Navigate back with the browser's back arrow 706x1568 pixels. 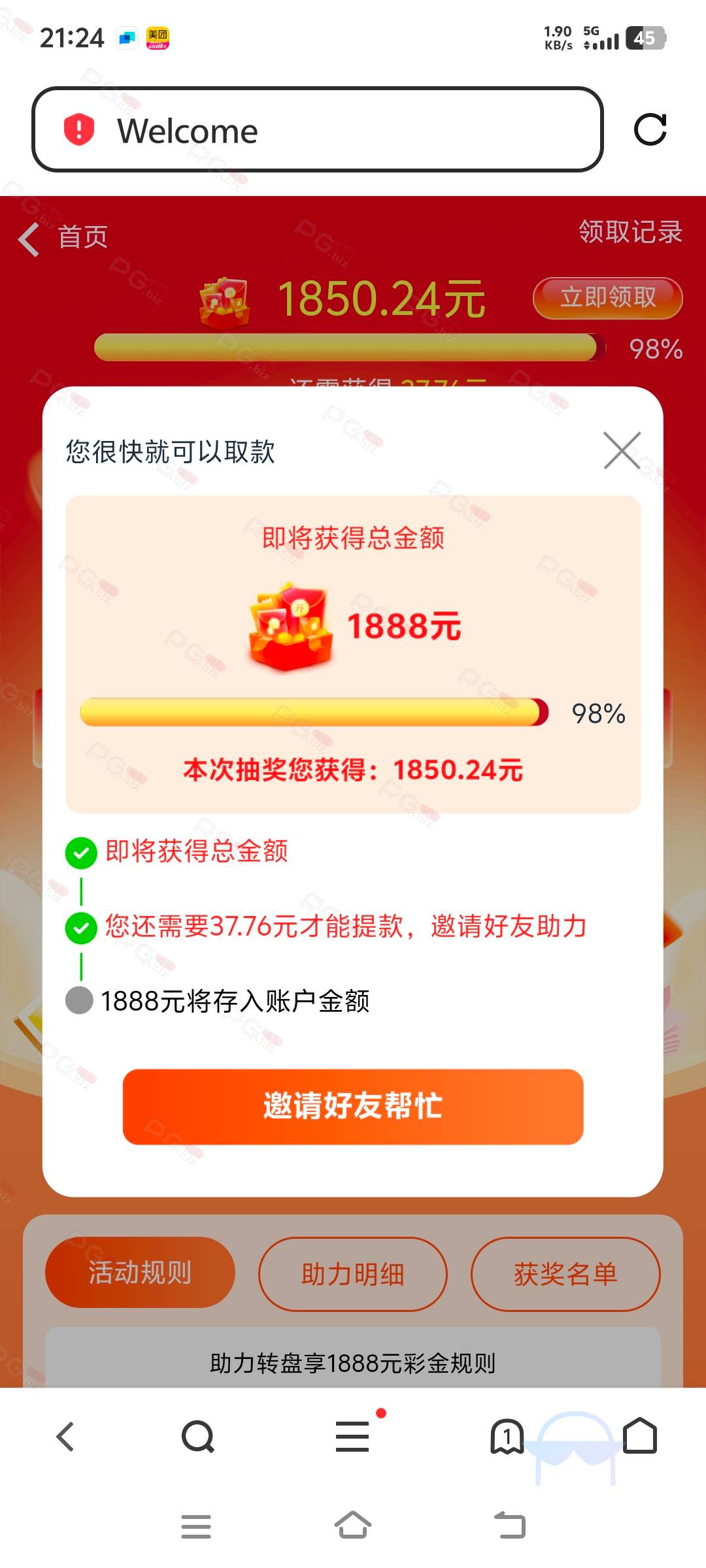coord(65,1437)
